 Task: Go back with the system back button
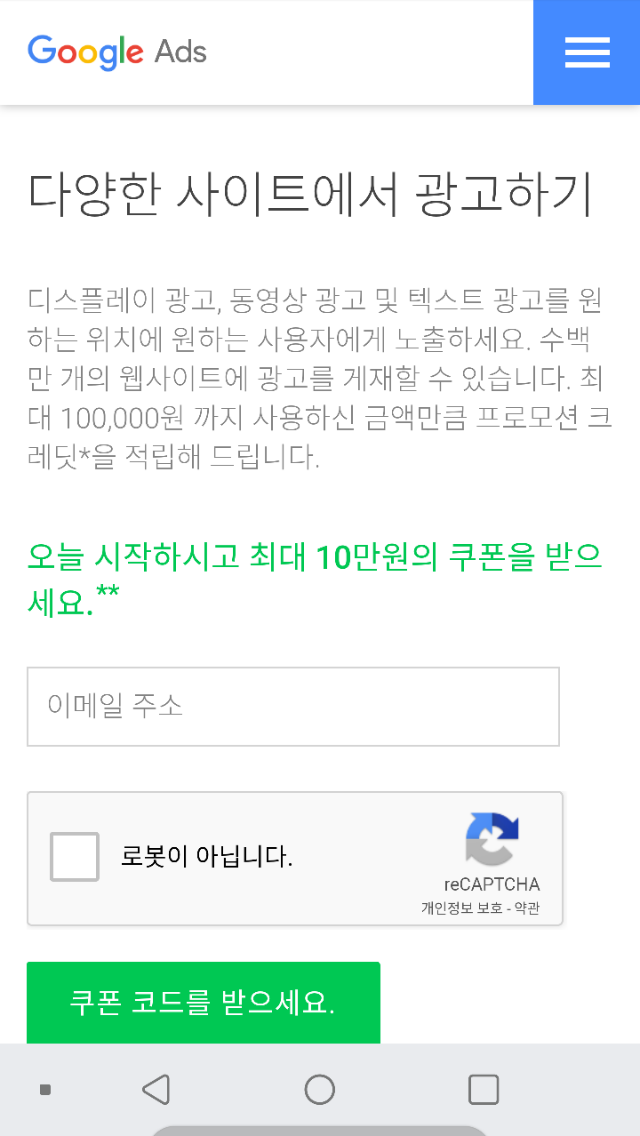(156, 1089)
